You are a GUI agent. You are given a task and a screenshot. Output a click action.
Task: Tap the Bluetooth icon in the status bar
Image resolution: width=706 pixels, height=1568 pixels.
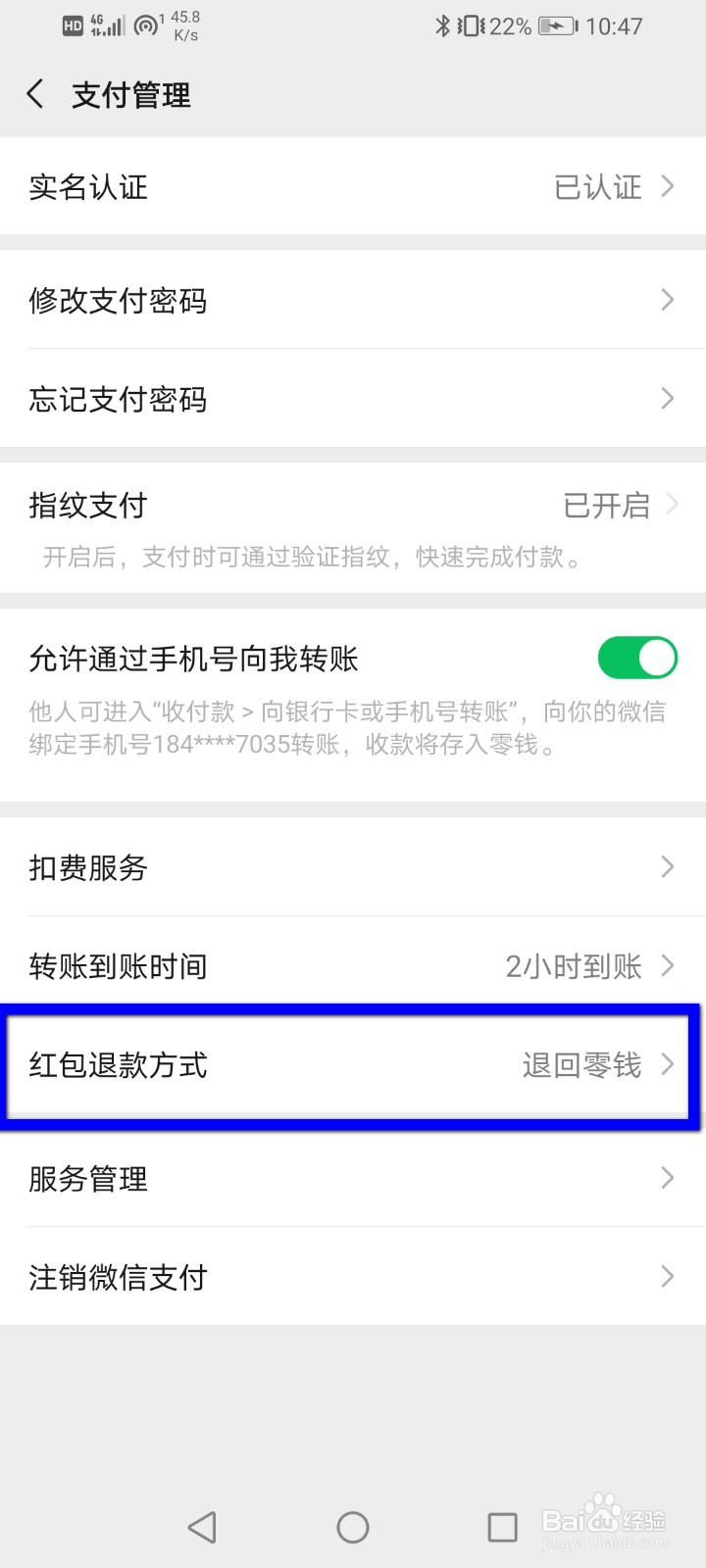(x=443, y=27)
